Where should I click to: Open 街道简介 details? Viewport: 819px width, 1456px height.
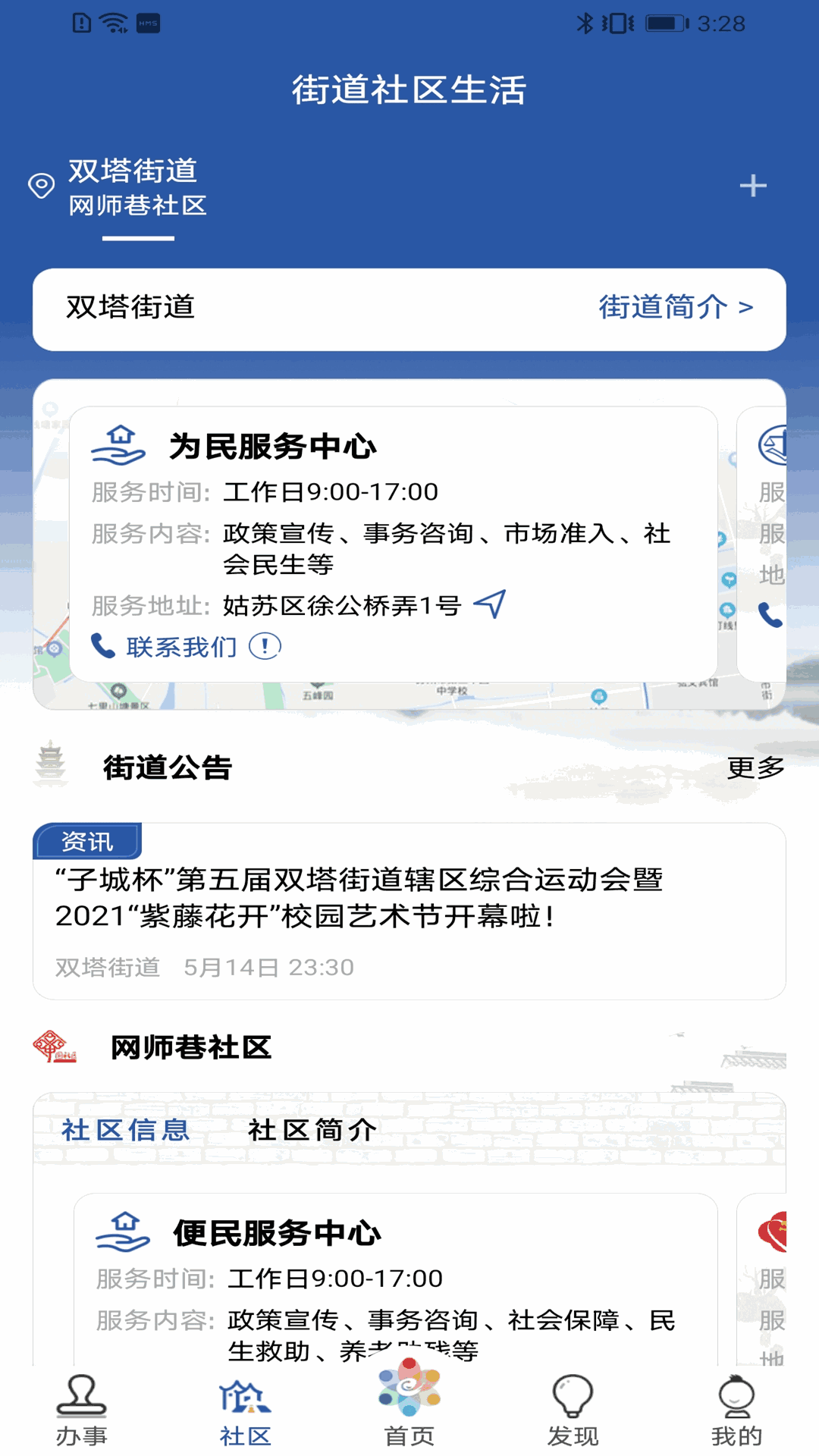click(x=676, y=308)
